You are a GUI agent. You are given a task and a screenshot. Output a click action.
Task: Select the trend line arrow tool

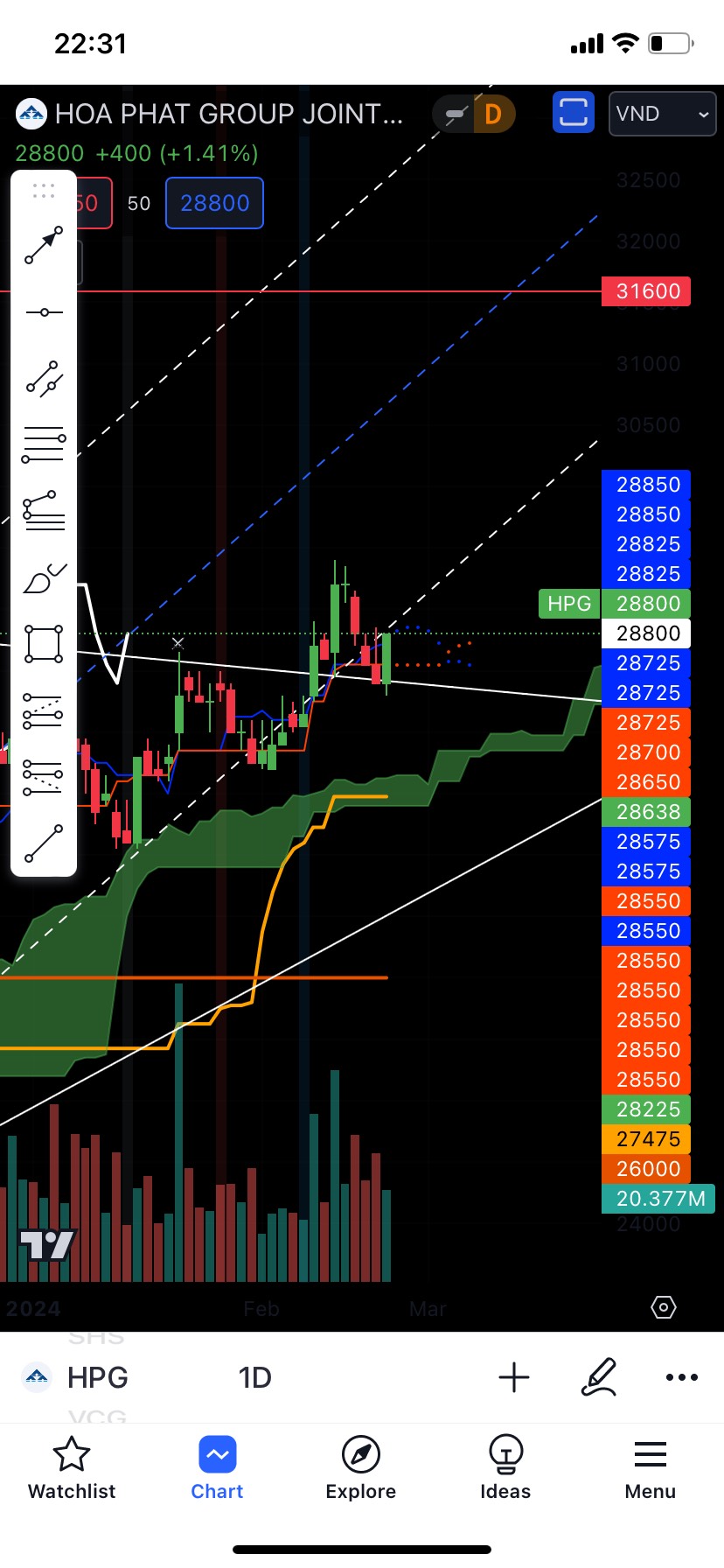tap(44, 246)
